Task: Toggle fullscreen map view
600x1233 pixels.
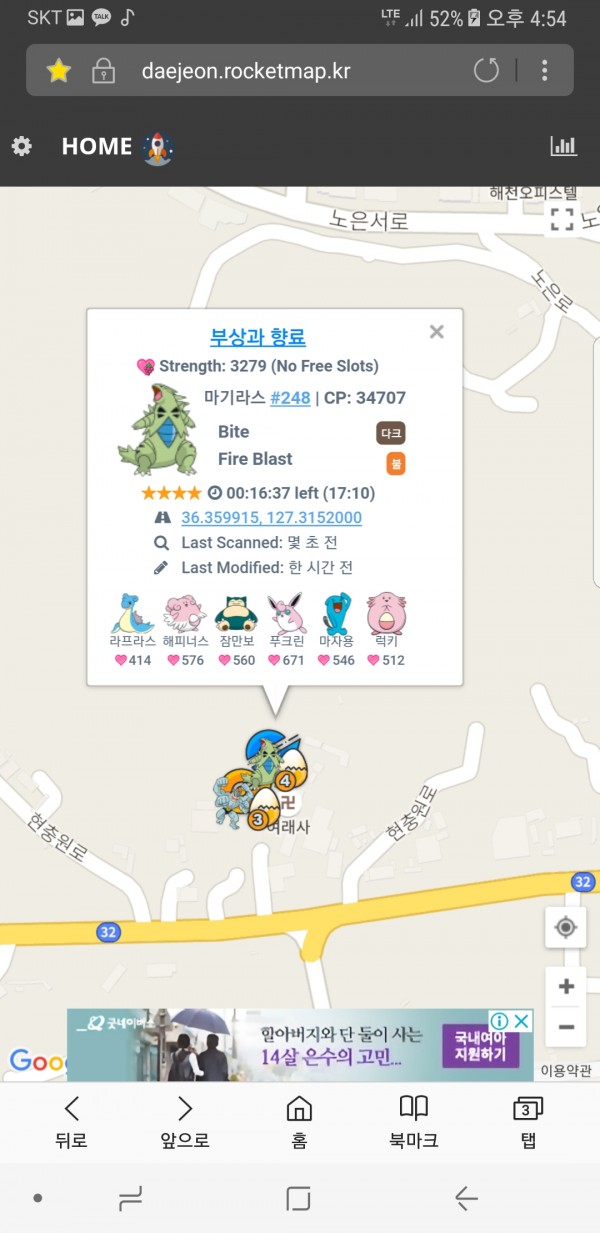Action: coord(562,220)
